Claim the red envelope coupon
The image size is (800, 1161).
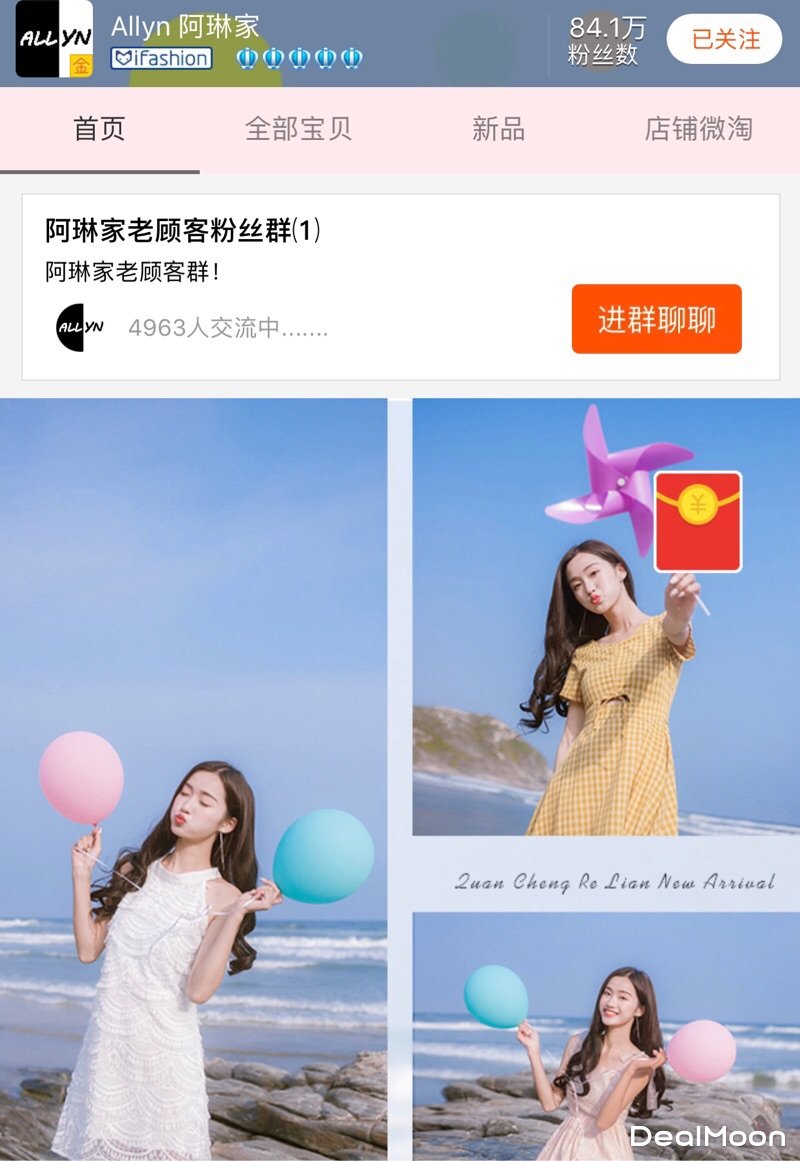[697, 522]
